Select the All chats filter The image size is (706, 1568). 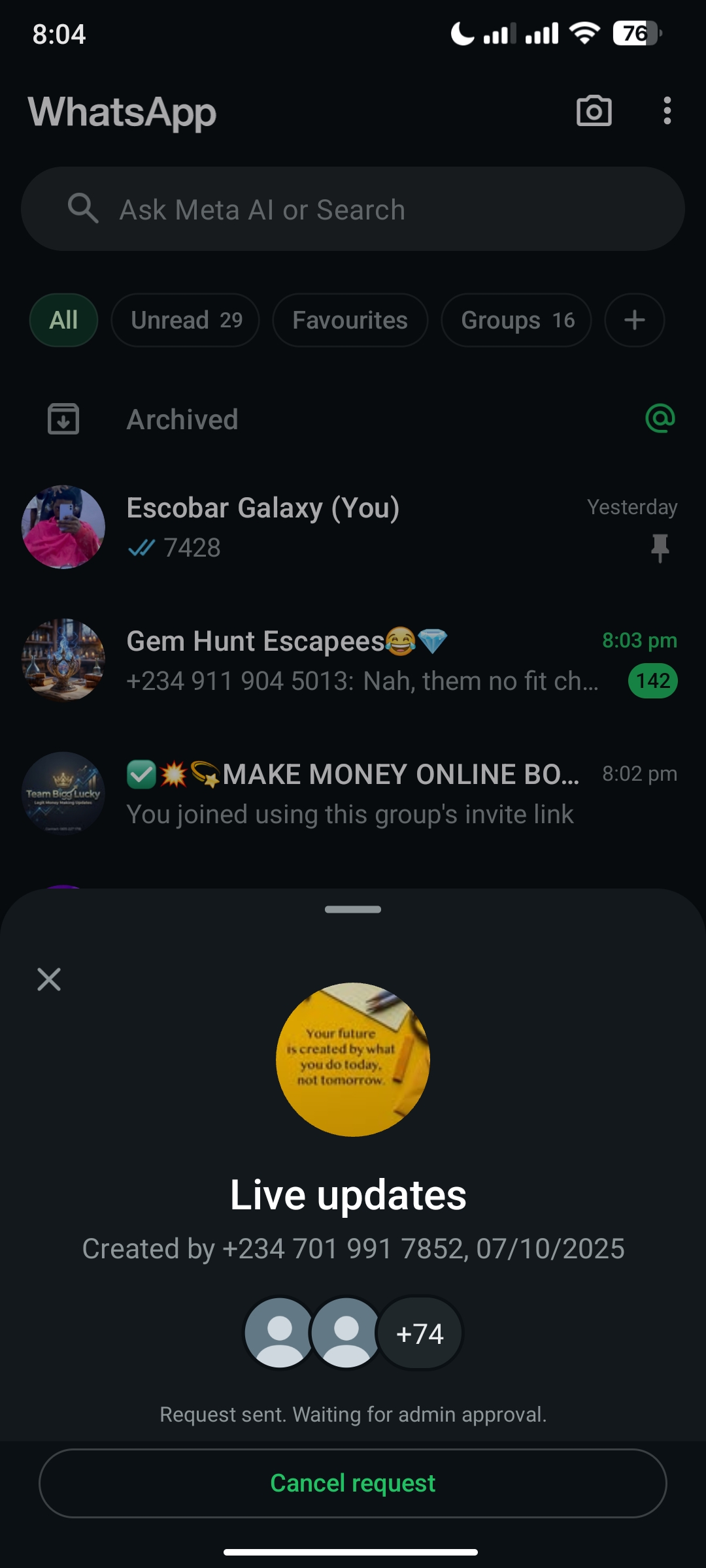tap(63, 320)
